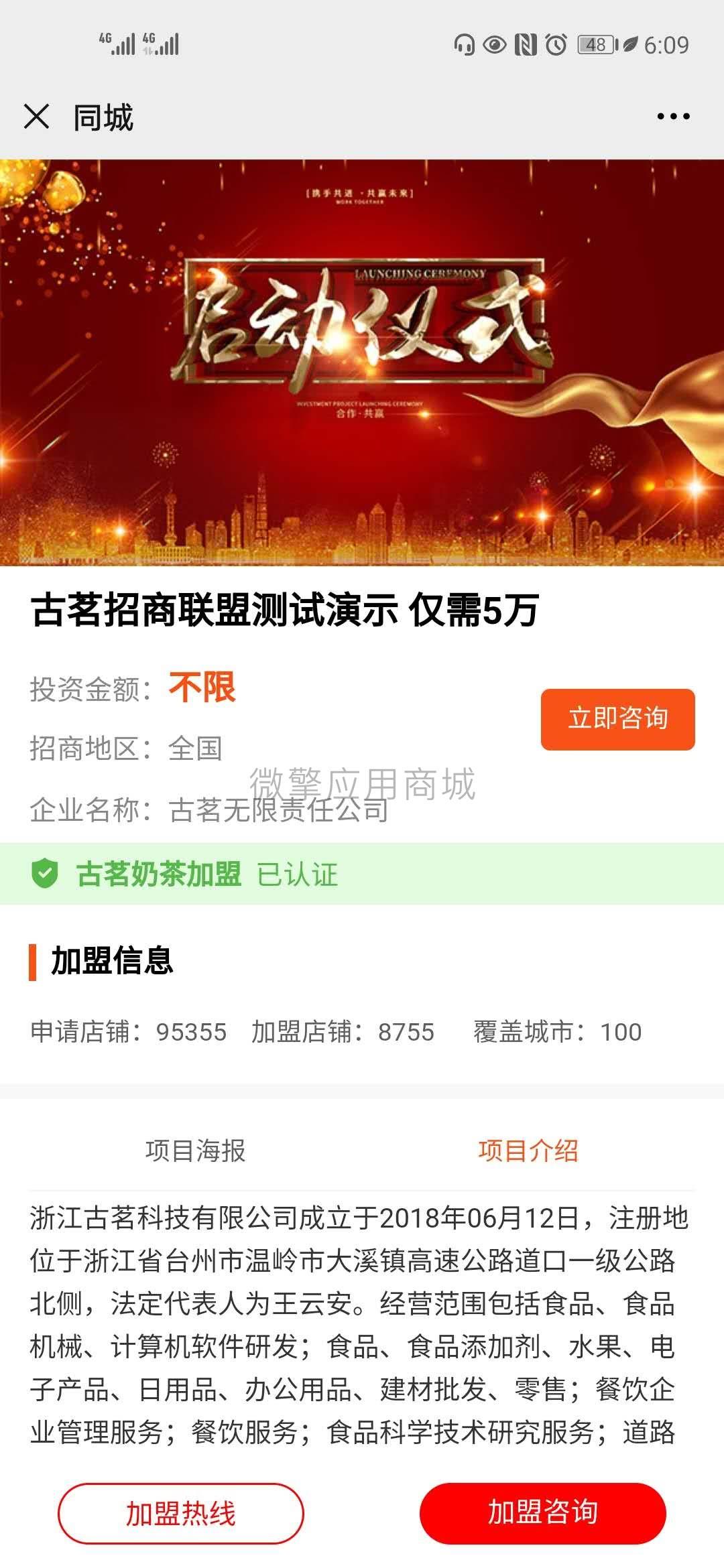Open the three-dot overflow menu
The width and height of the screenshot is (724, 1568).
pos(673,117)
